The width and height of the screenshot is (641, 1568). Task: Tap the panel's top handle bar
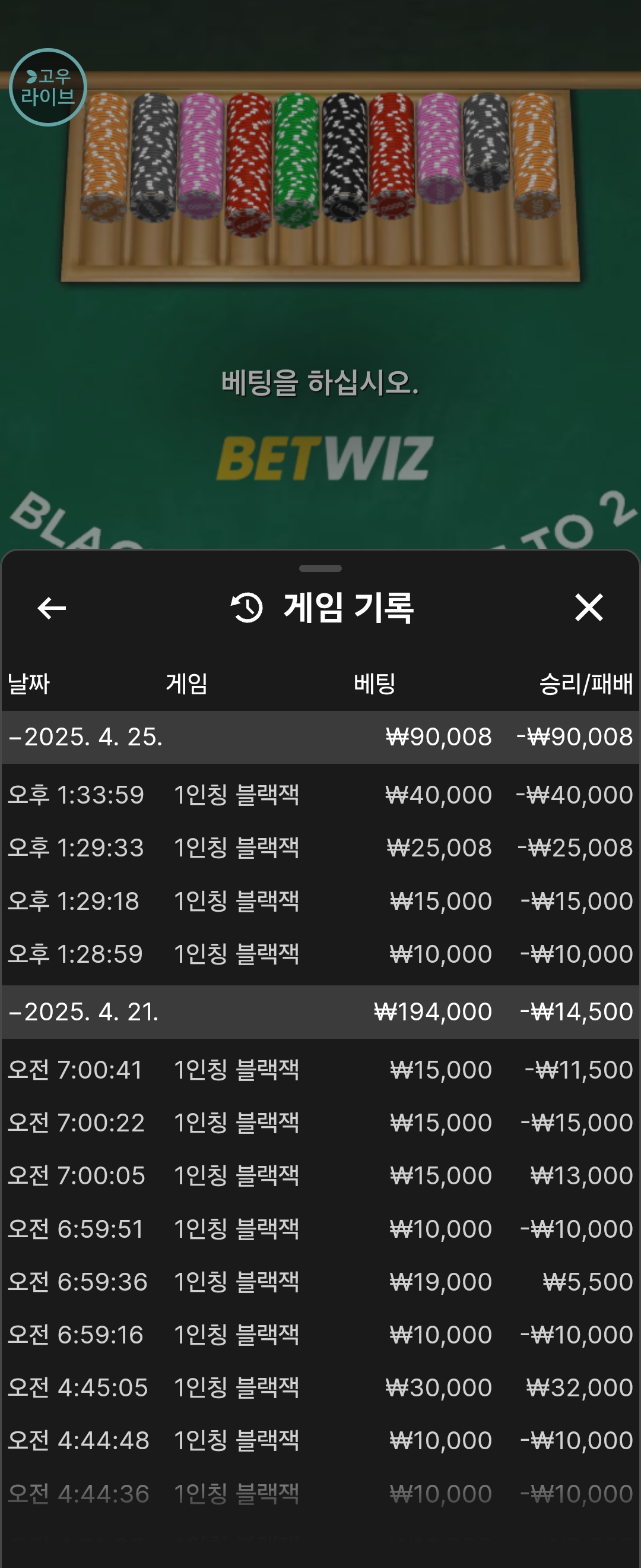coord(320,568)
